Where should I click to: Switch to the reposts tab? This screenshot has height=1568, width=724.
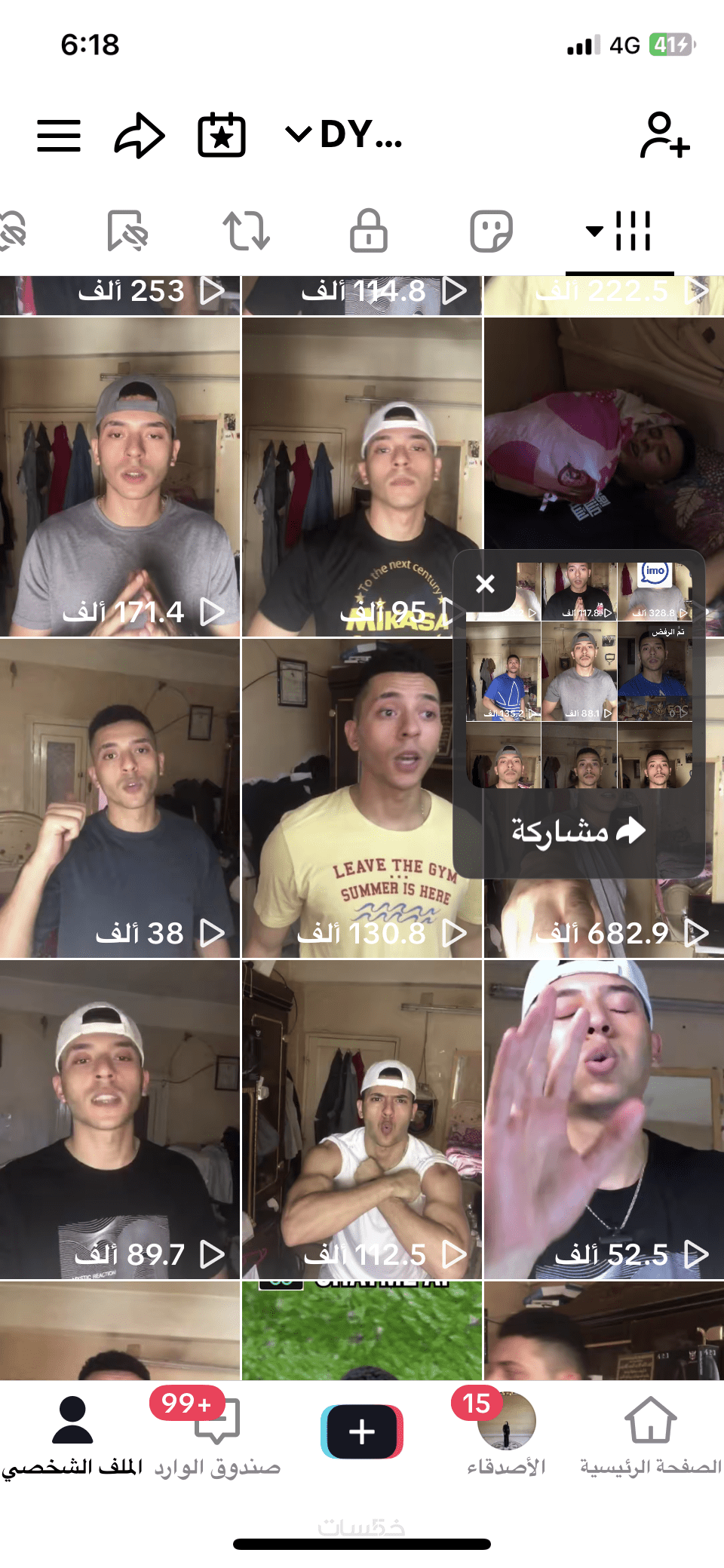point(246,231)
